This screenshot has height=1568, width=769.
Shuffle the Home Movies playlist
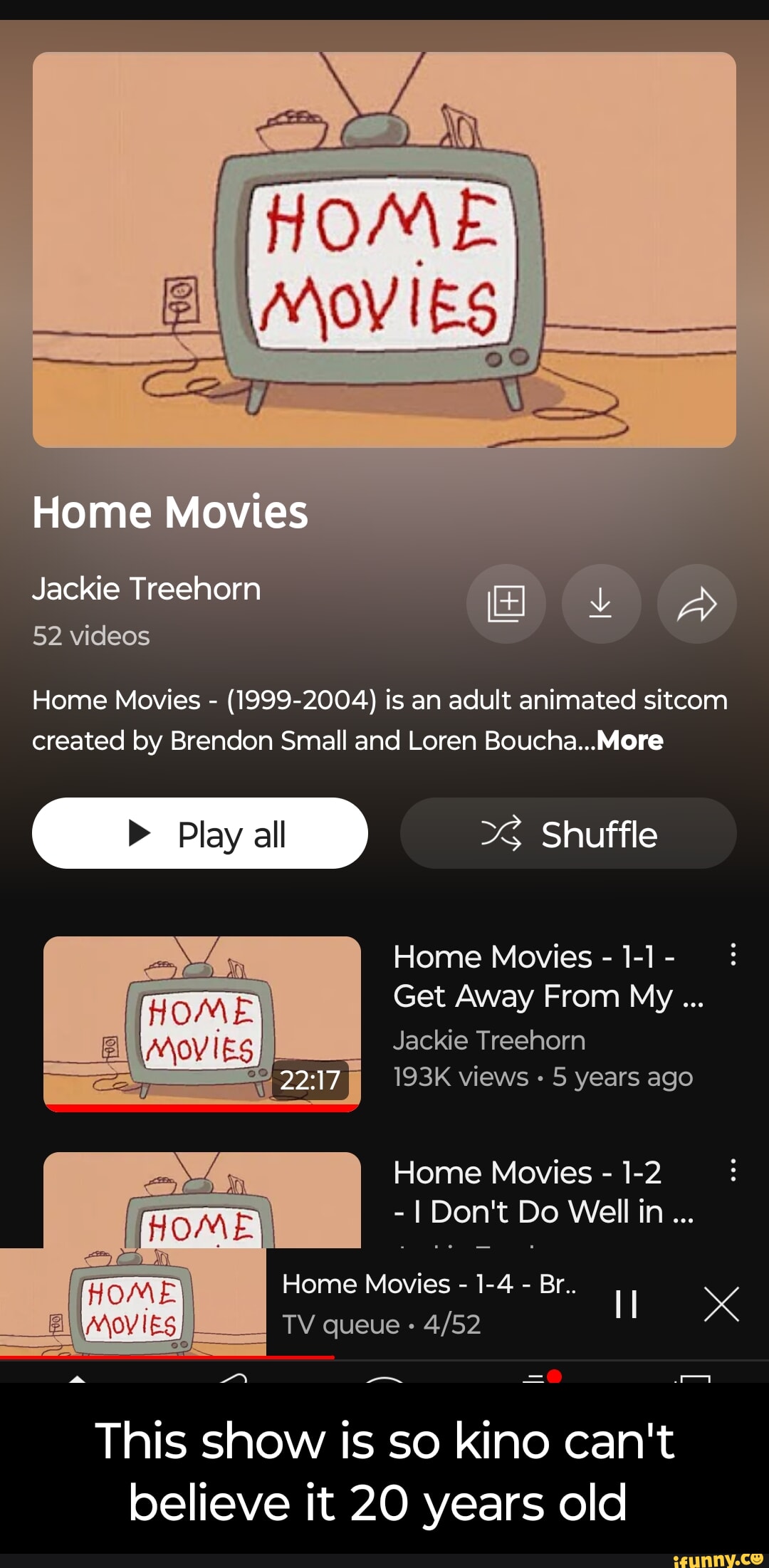pos(568,833)
